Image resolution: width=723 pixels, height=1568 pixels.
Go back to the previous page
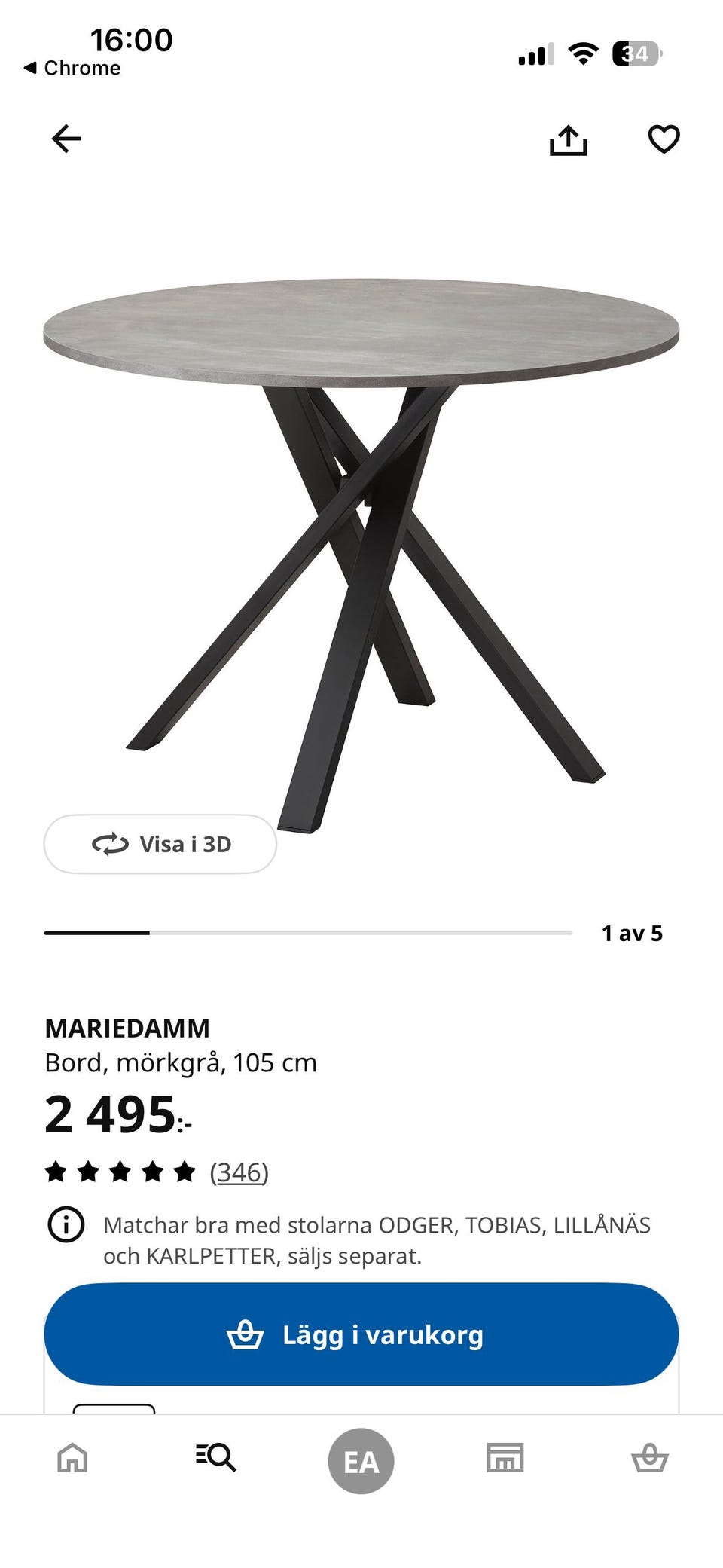point(66,139)
